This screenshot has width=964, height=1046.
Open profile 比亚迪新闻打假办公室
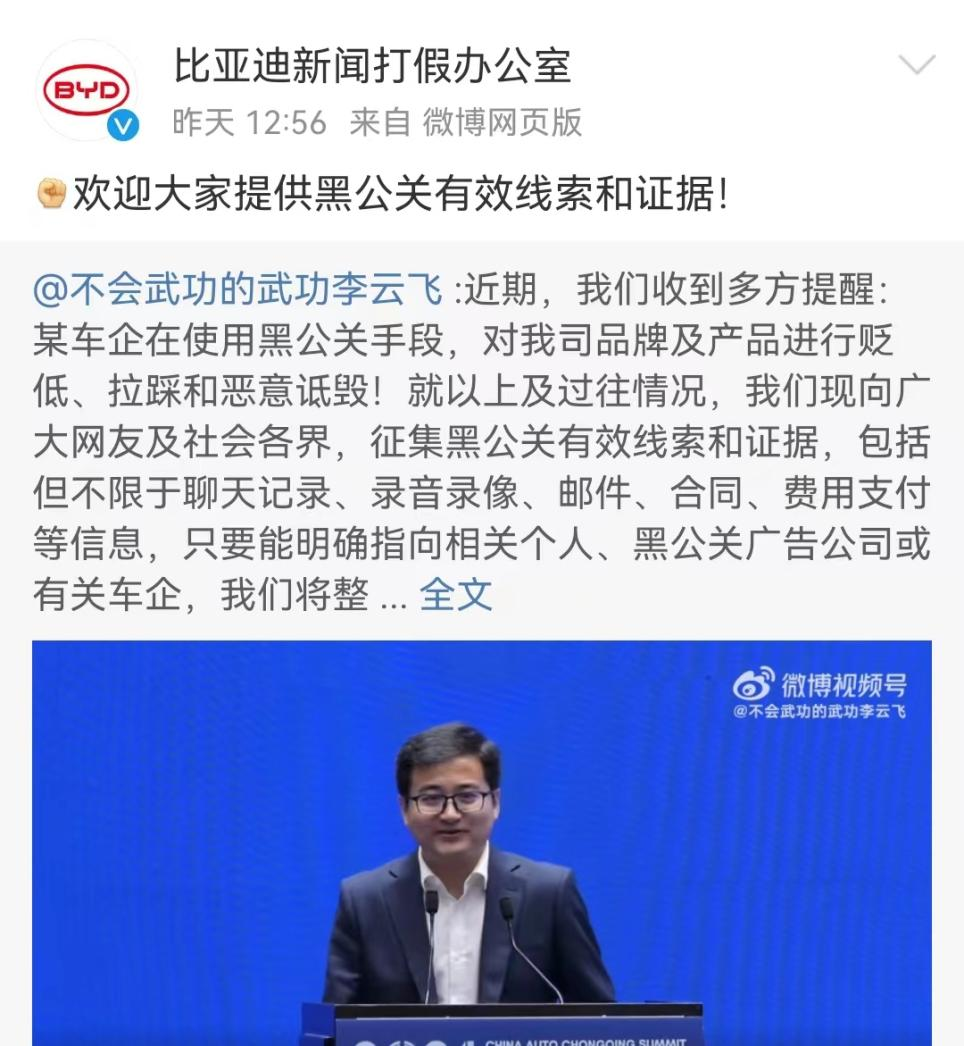coord(371,65)
